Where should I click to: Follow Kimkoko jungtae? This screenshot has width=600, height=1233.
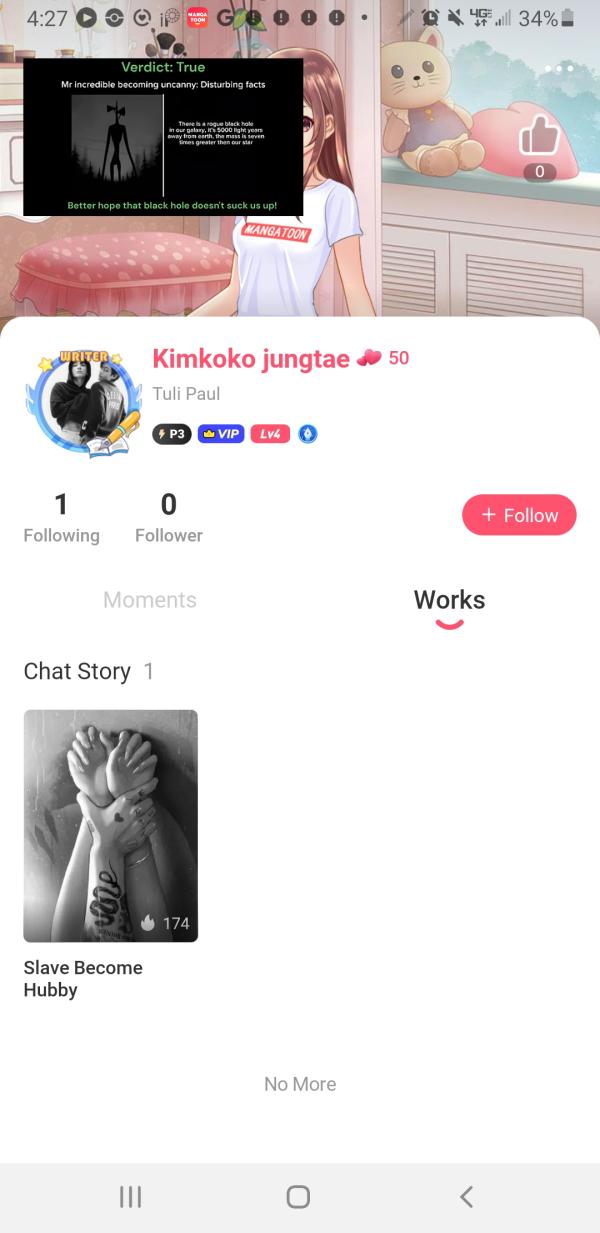tap(519, 515)
